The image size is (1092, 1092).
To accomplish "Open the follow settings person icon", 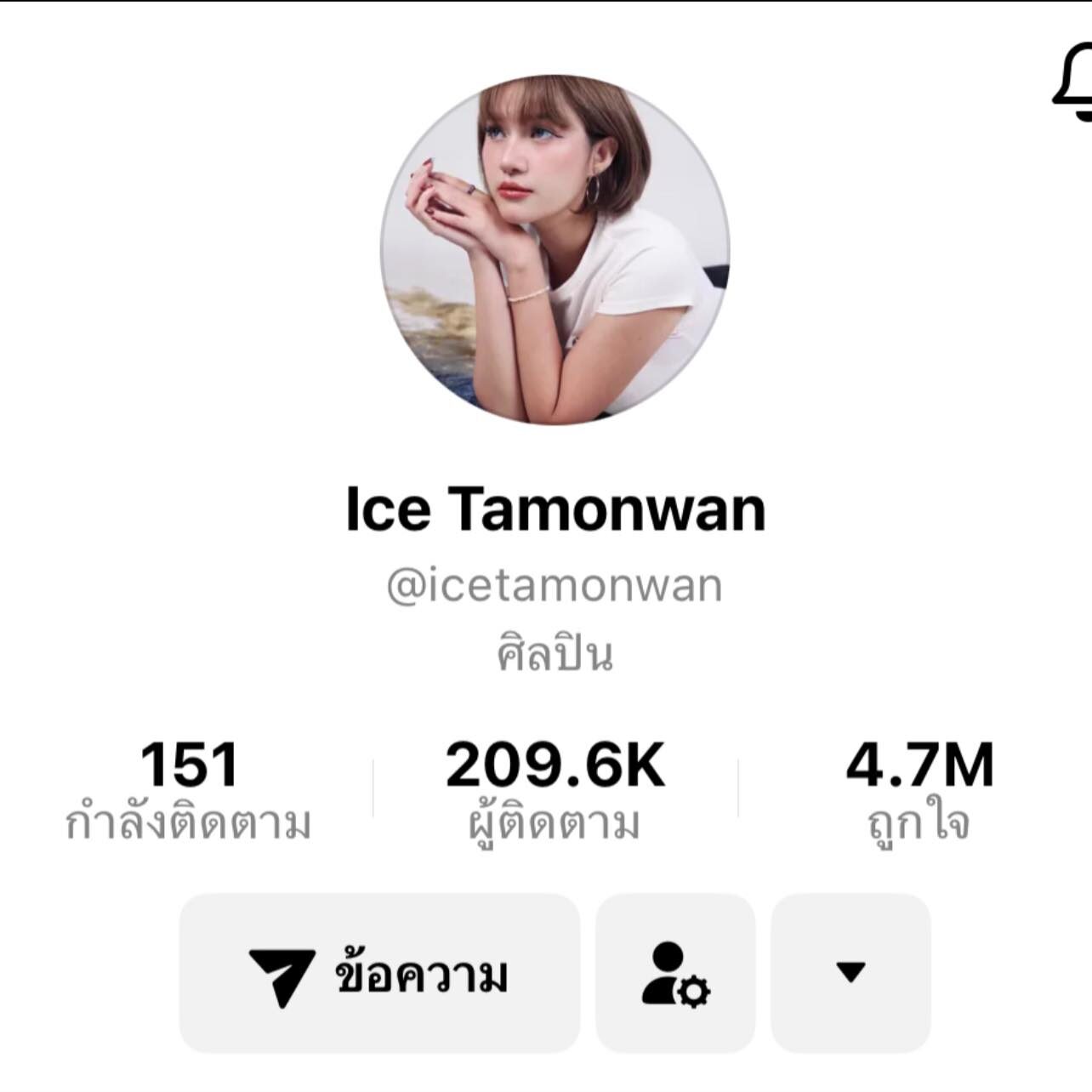I will pyautogui.click(x=675, y=975).
